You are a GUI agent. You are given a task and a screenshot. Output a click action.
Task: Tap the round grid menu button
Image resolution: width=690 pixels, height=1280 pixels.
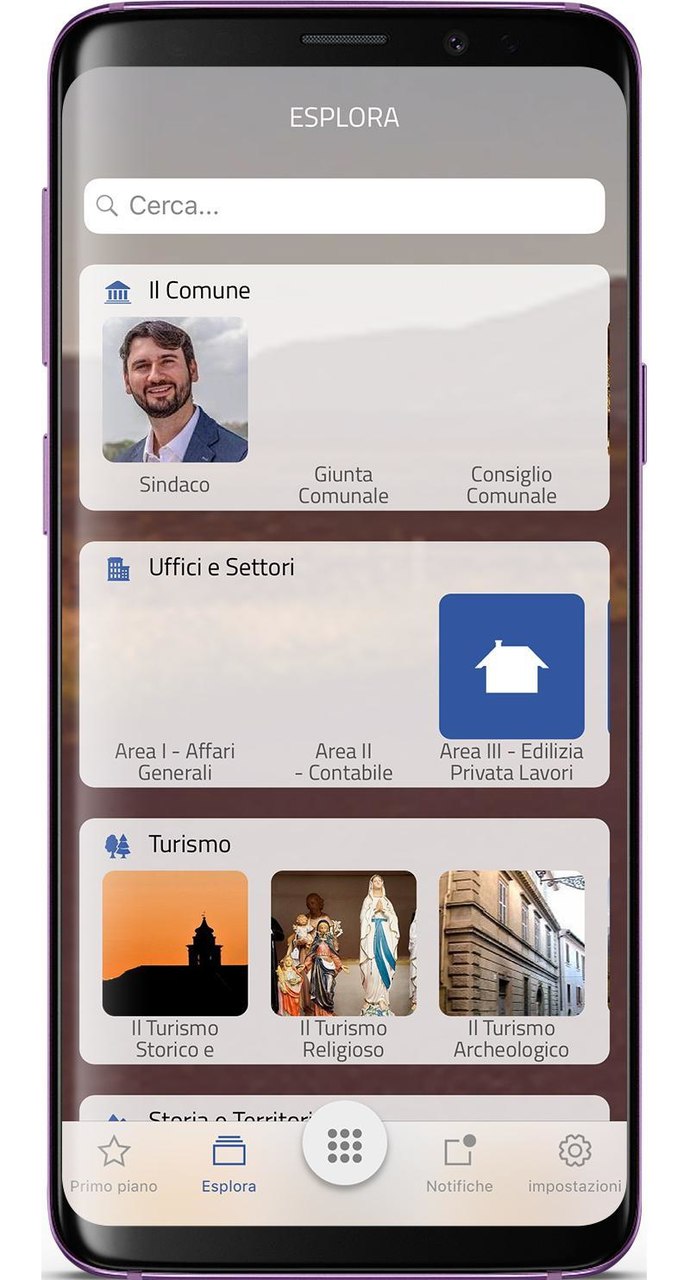click(x=344, y=1144)
